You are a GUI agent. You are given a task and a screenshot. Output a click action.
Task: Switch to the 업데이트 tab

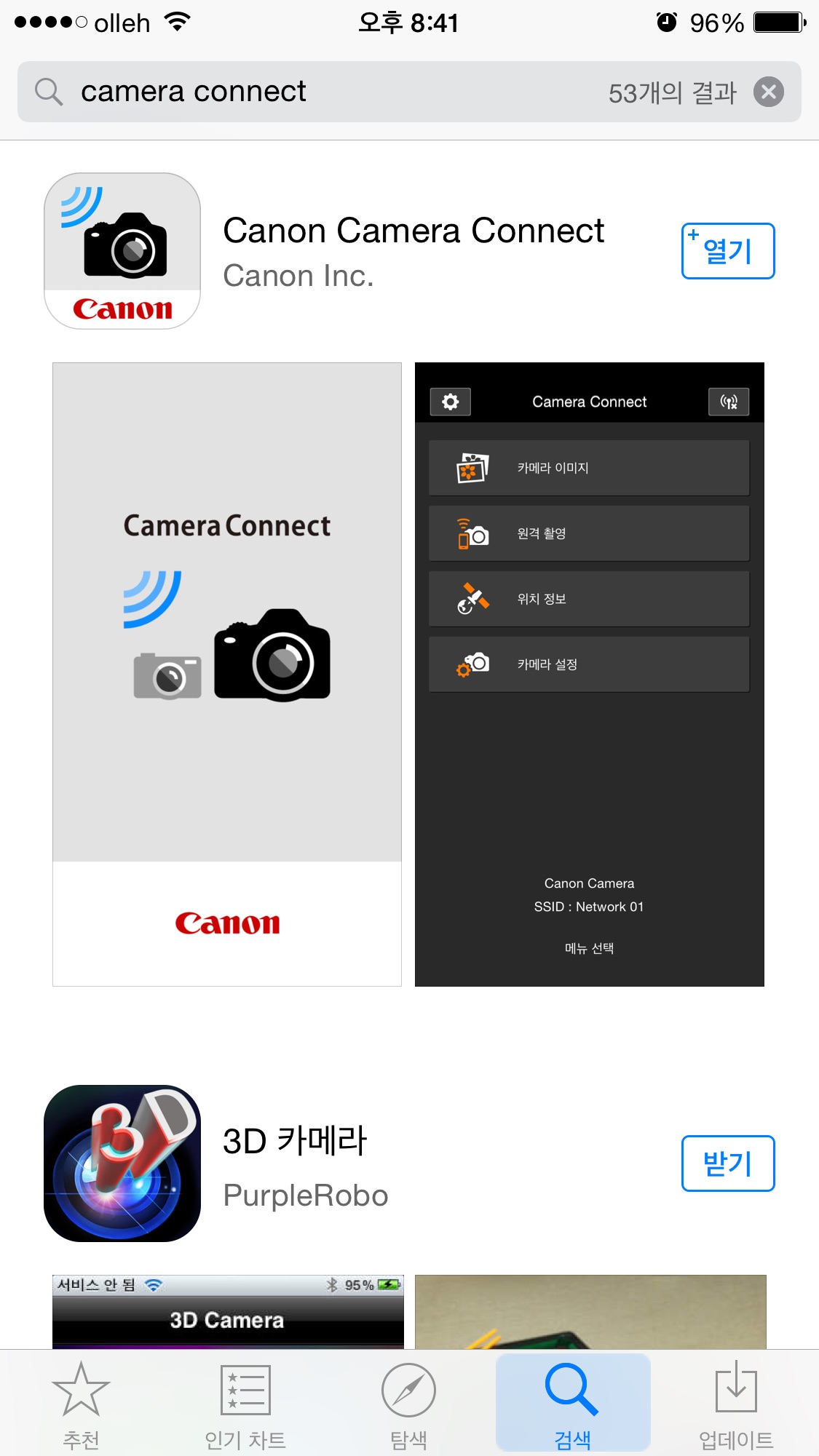point(736,1404)
